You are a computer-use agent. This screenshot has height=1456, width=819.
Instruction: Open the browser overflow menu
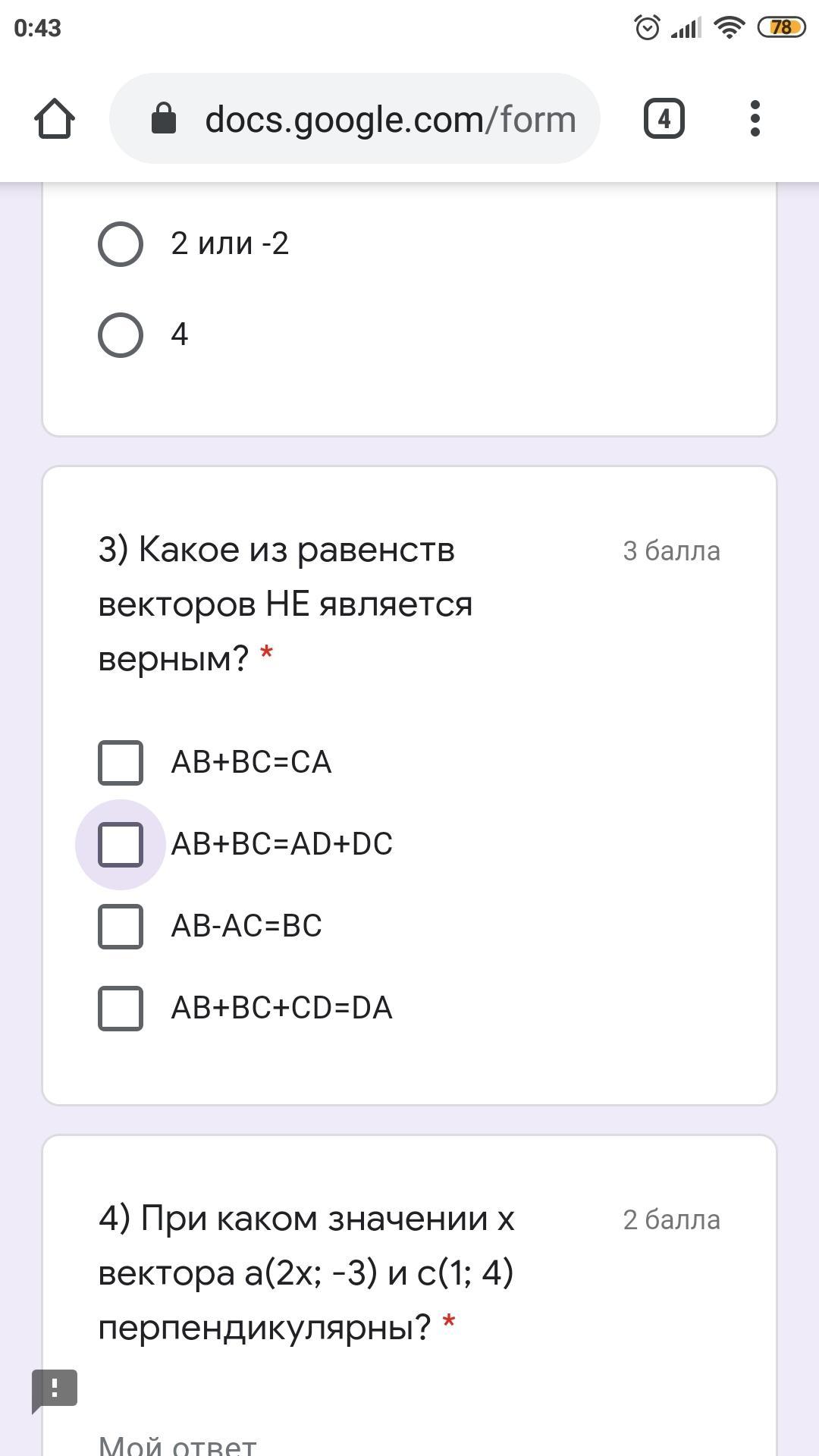(755, 119)
